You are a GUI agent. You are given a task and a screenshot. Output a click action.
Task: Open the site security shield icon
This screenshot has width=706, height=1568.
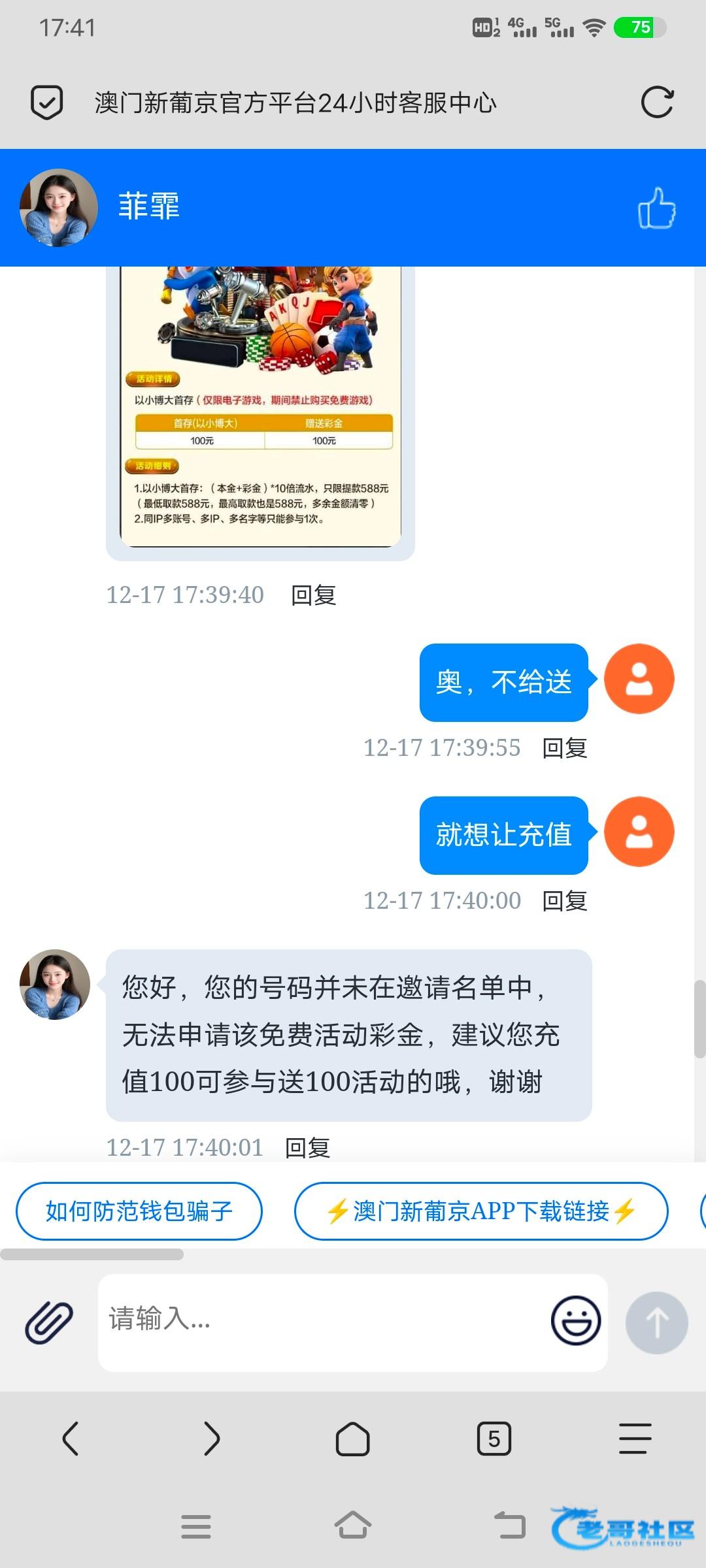click(47, 103)
